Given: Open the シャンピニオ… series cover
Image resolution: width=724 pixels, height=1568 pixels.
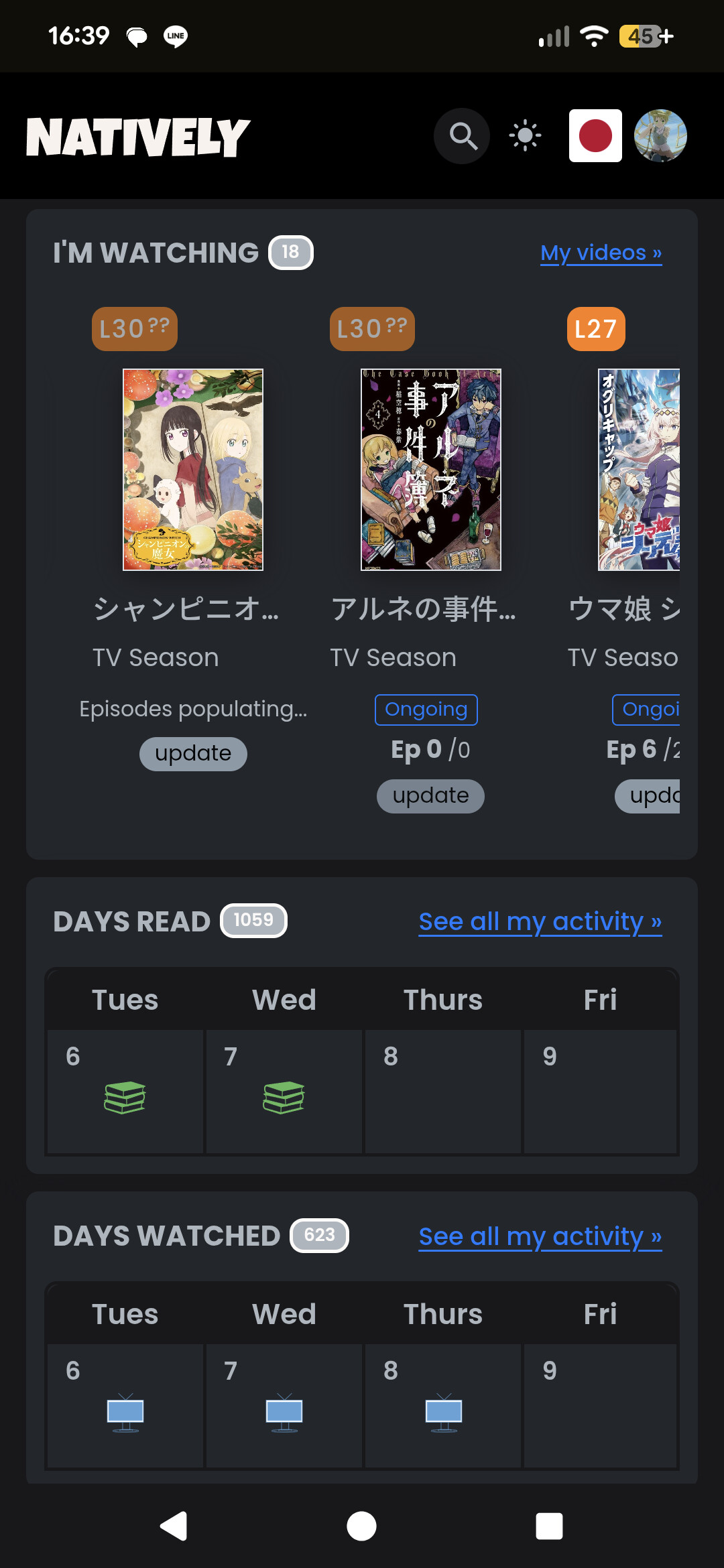Looking at the screenshot, I should click(193, 470).
